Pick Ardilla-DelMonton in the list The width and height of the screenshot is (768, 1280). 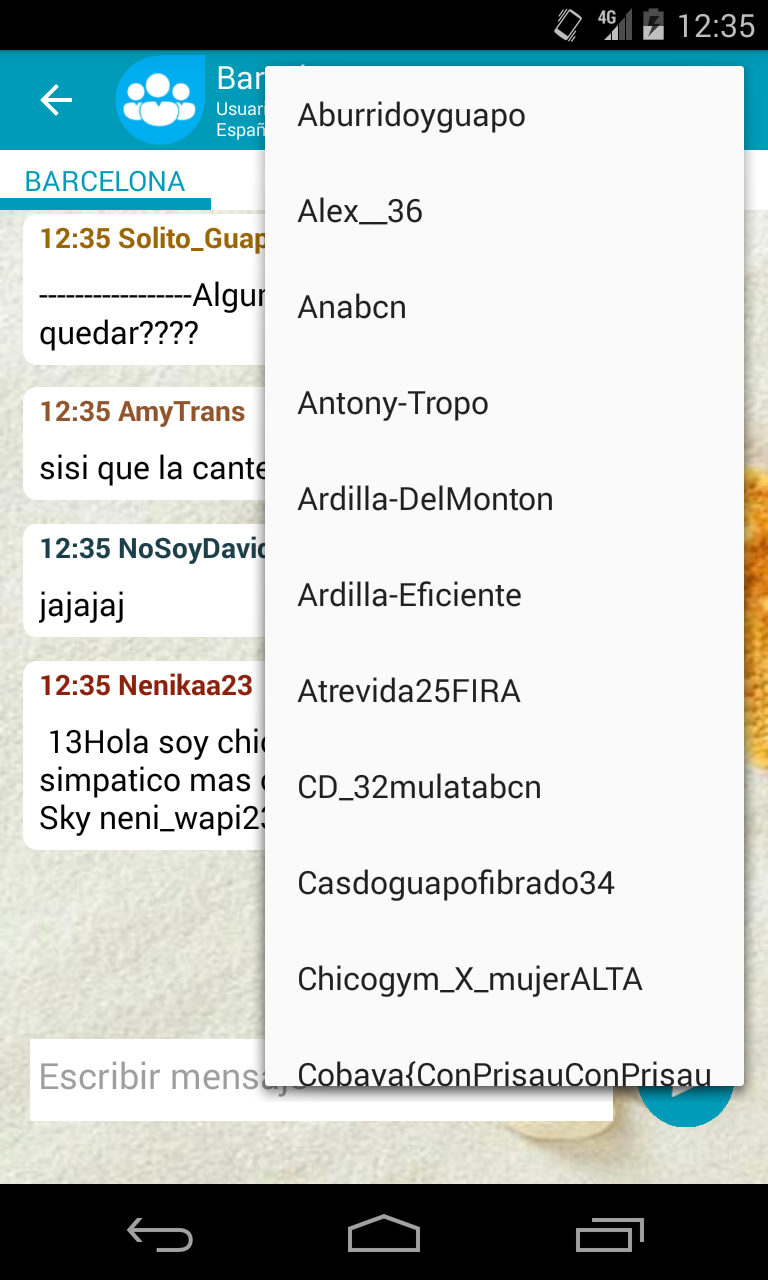coord(425,500)
